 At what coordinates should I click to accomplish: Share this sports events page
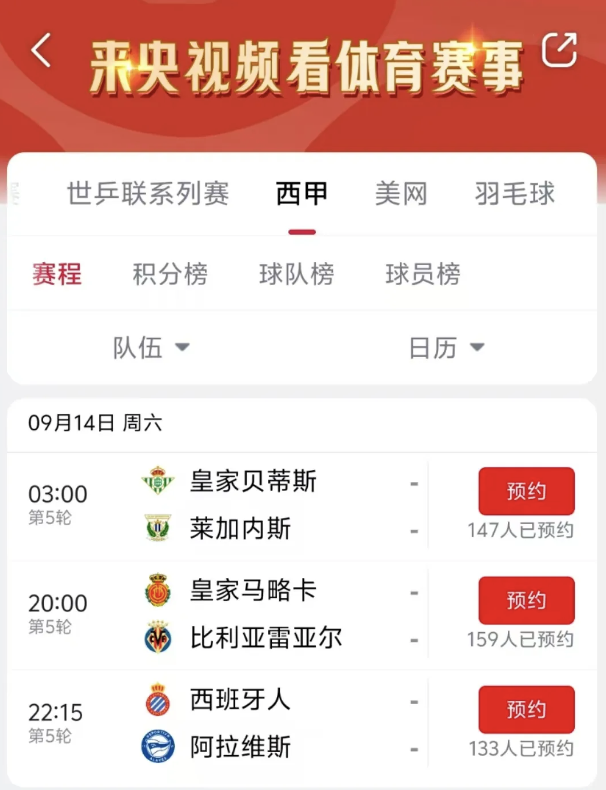coord(558,50)
